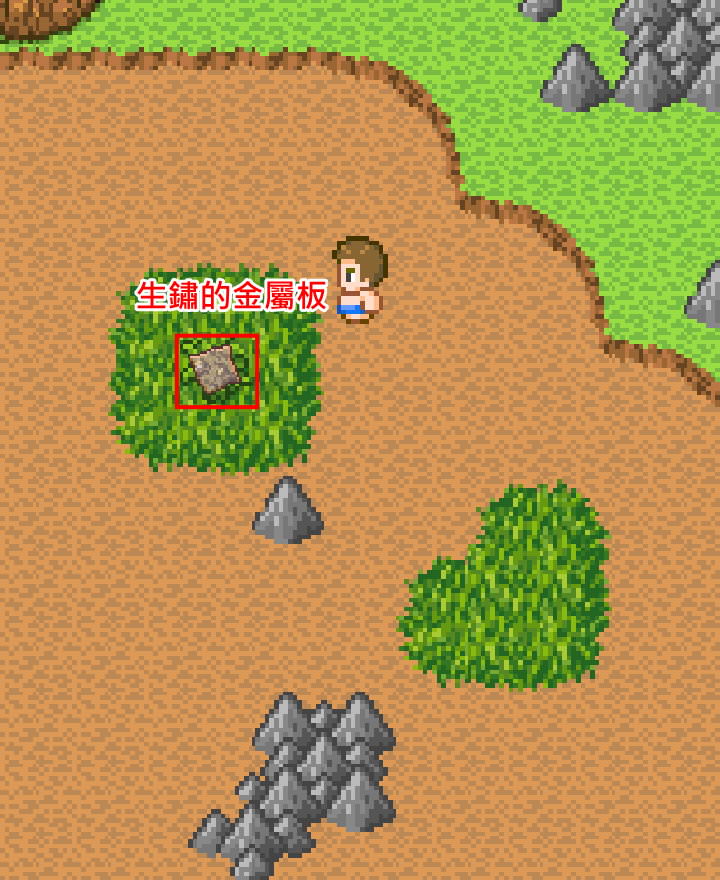Pick up the rusty metal plate in the grass
Viewport: 720px width, 880px height.
[216, 371]
